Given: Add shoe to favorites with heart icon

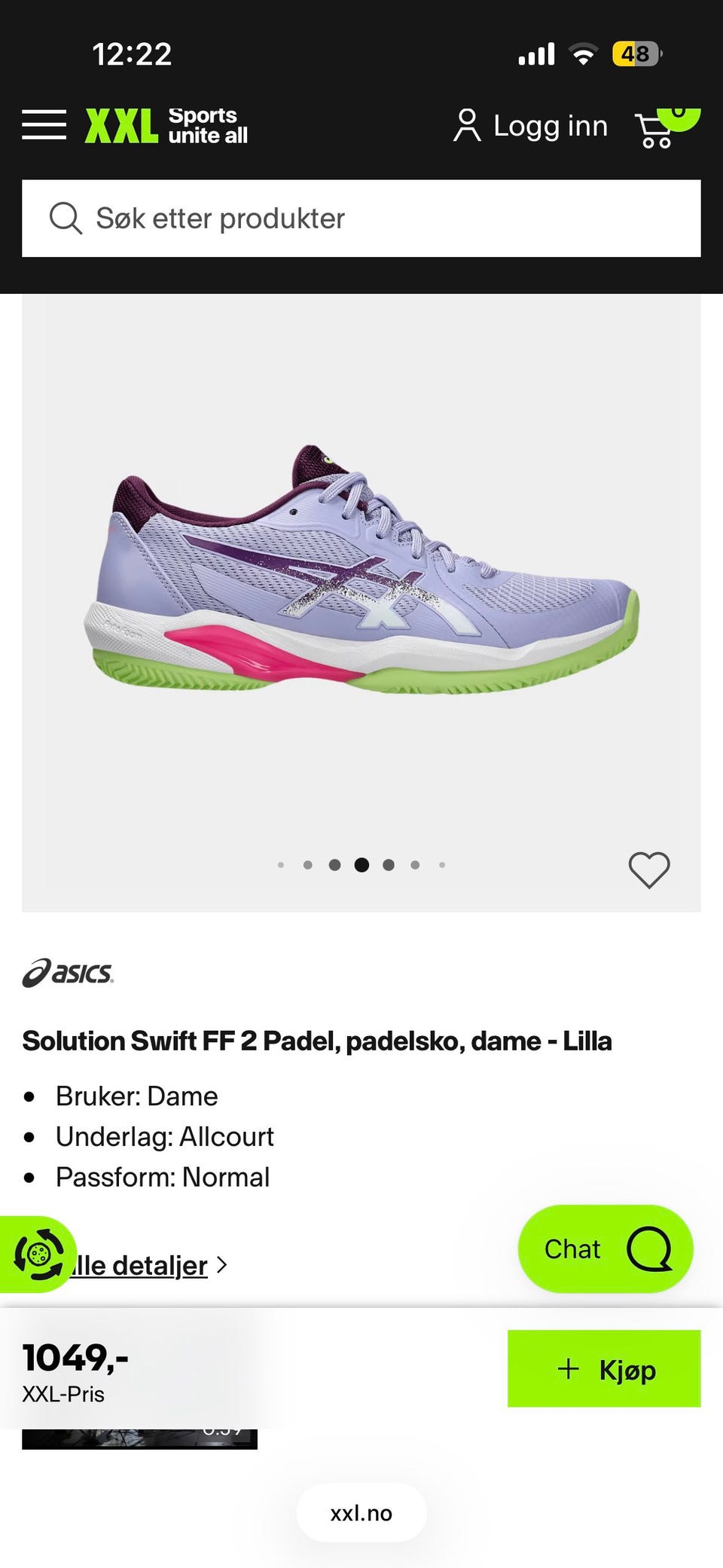Looking at the screenshot, I should pos(649,870).
